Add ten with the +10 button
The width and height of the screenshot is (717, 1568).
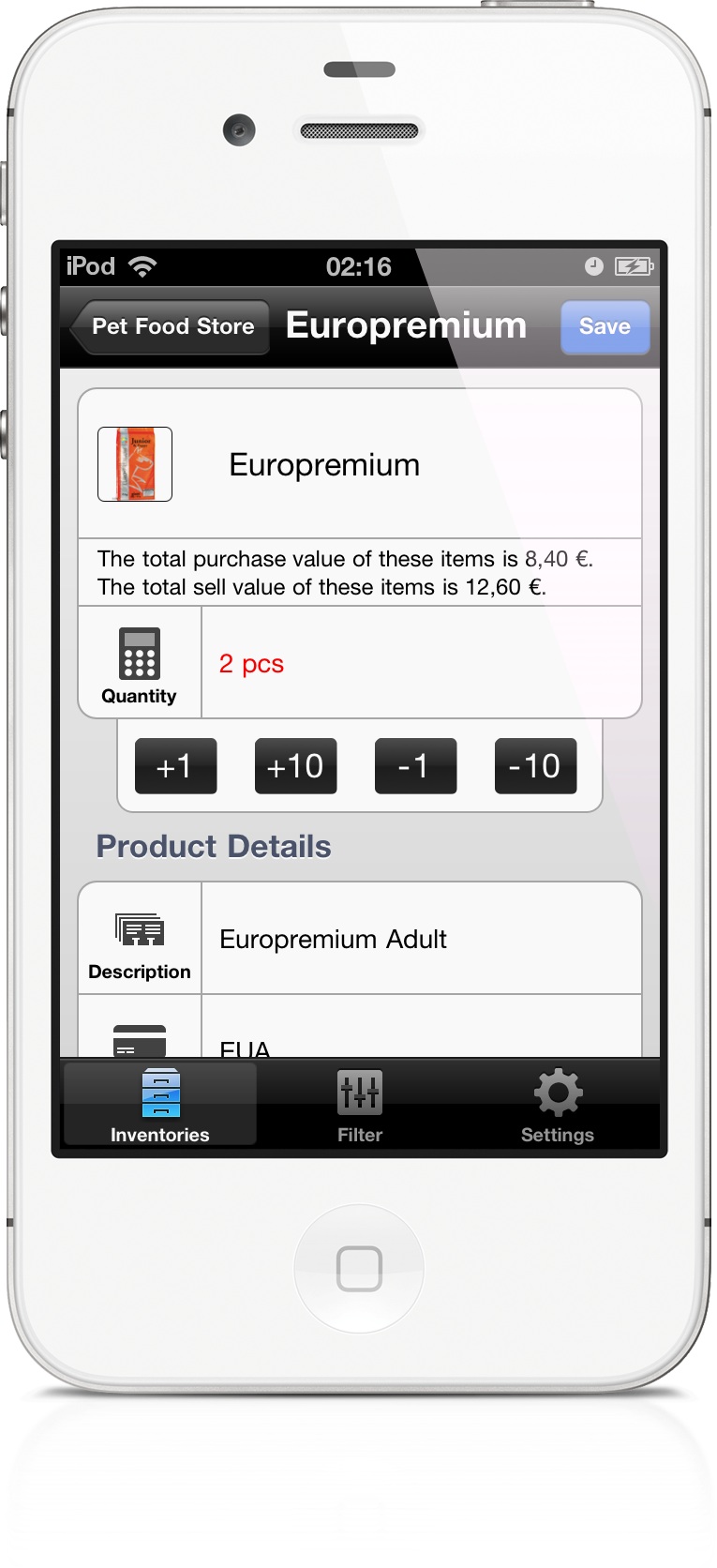coord(295,766)
